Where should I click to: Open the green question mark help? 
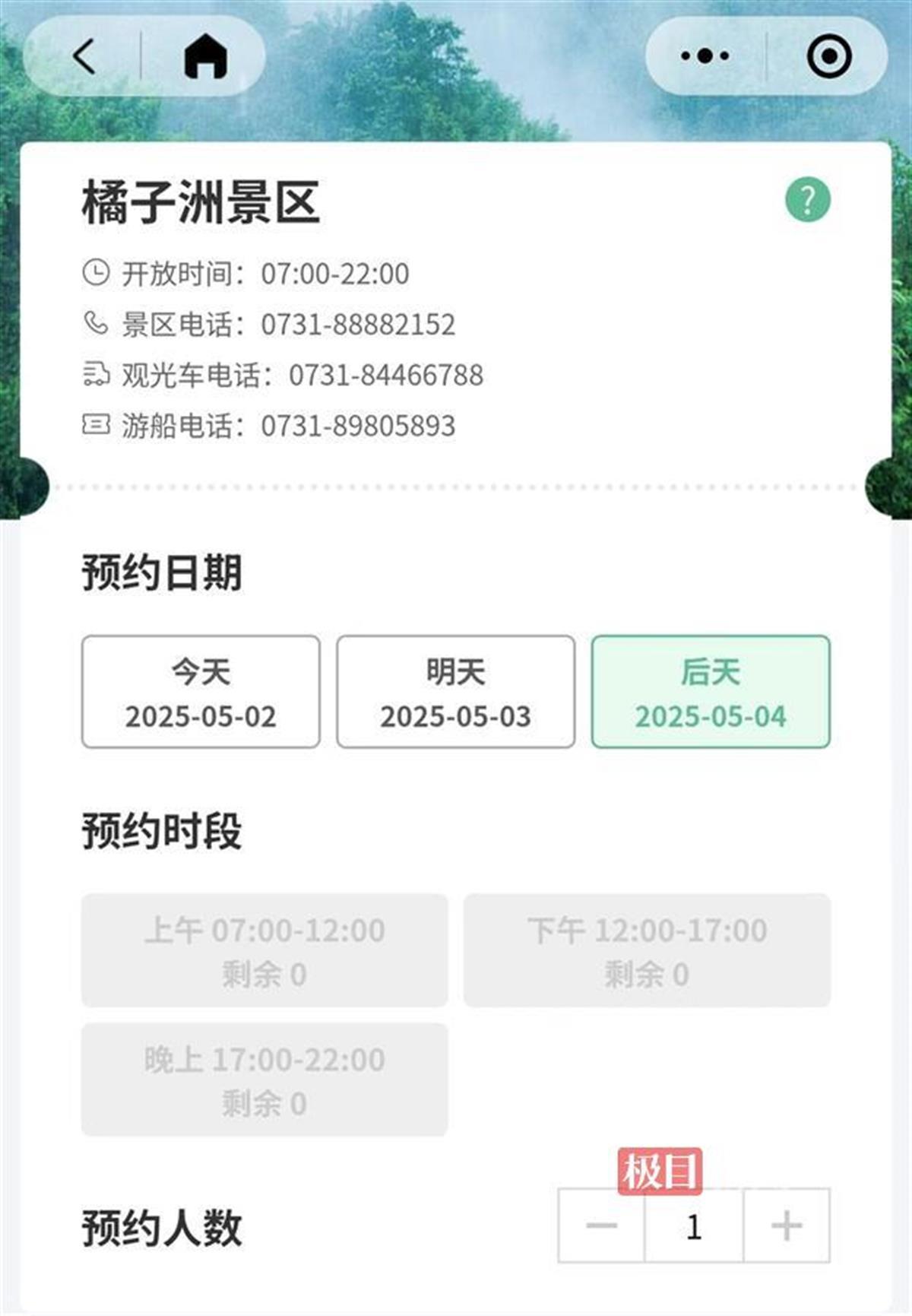pos(807,200)
